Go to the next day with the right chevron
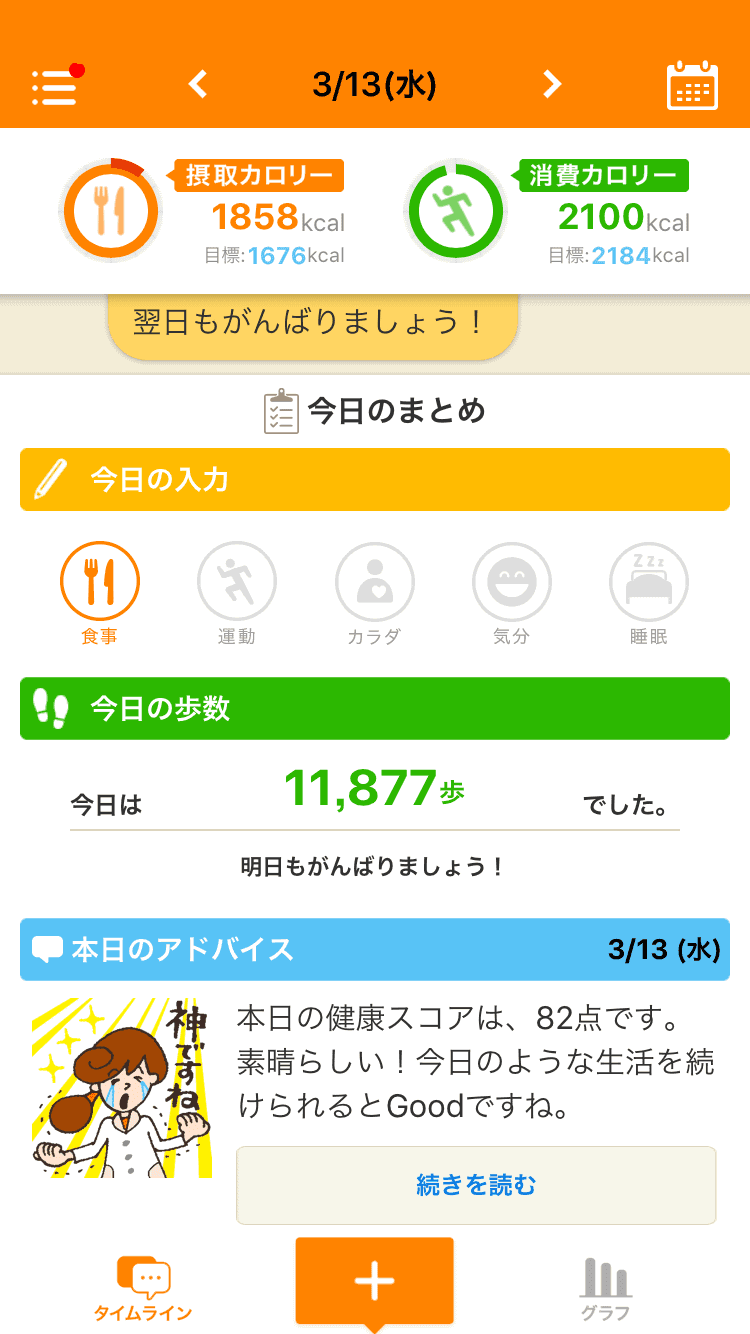 [x=552, y=86]
